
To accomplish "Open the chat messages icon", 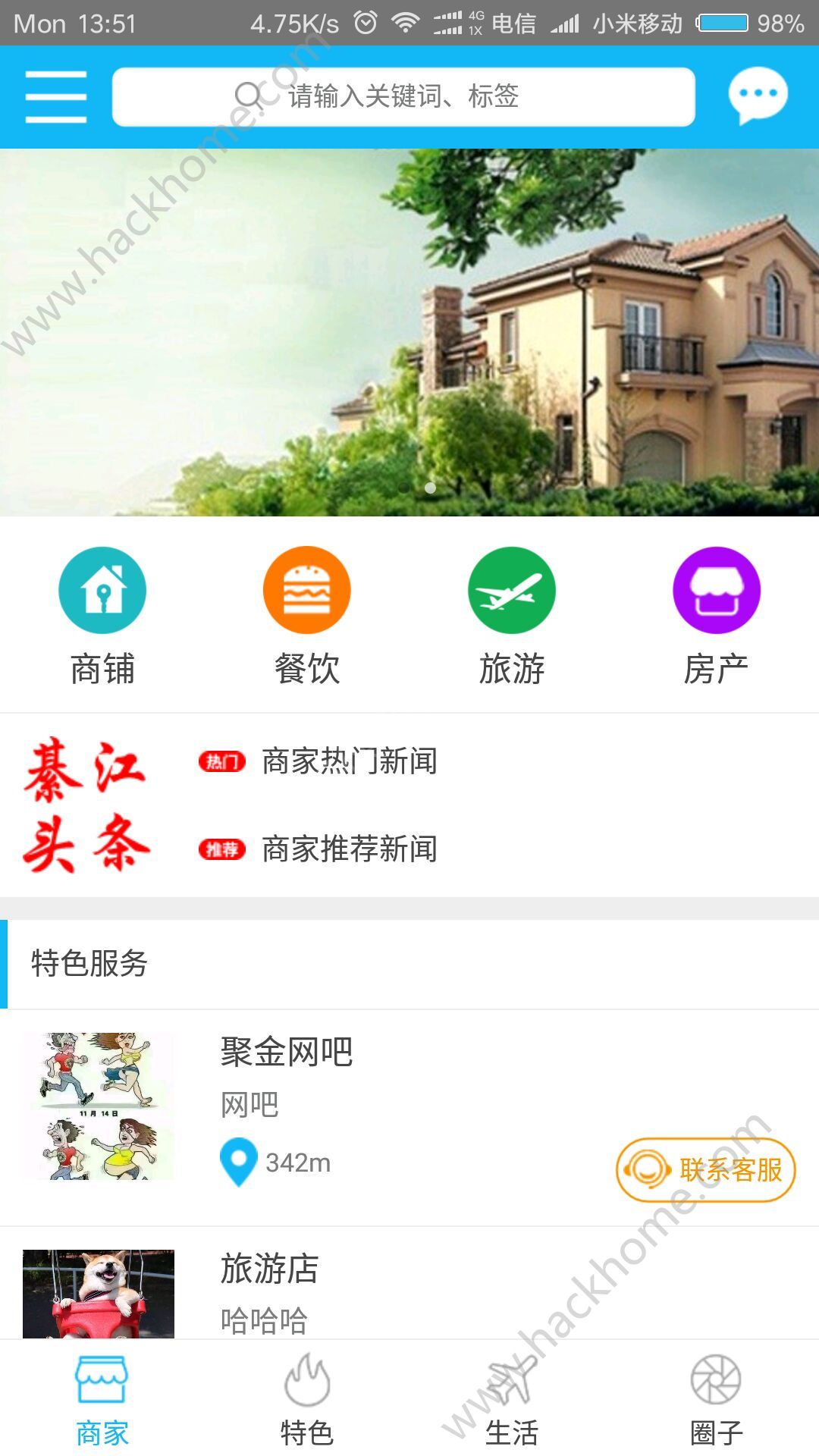I will click(757, 96).
